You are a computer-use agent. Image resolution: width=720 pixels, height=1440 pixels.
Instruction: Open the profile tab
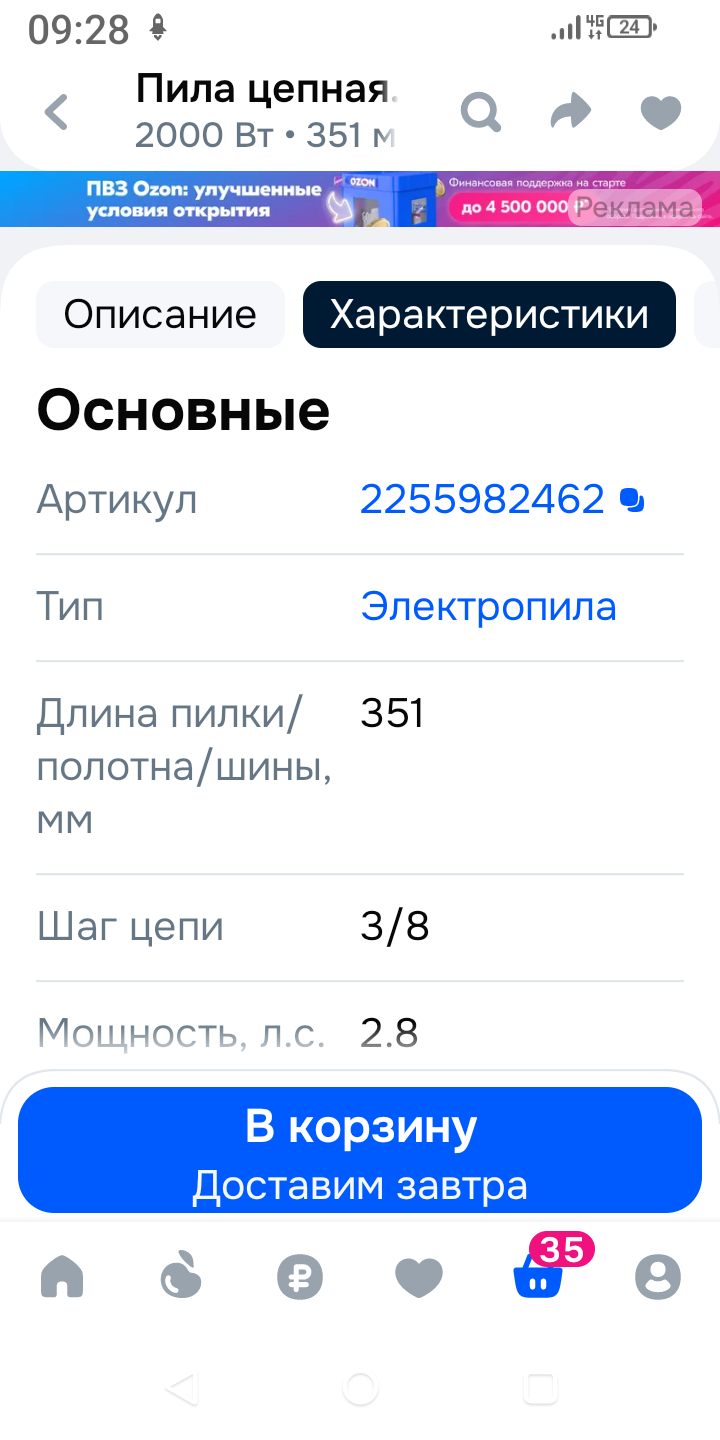click(x=658, y=1277)
